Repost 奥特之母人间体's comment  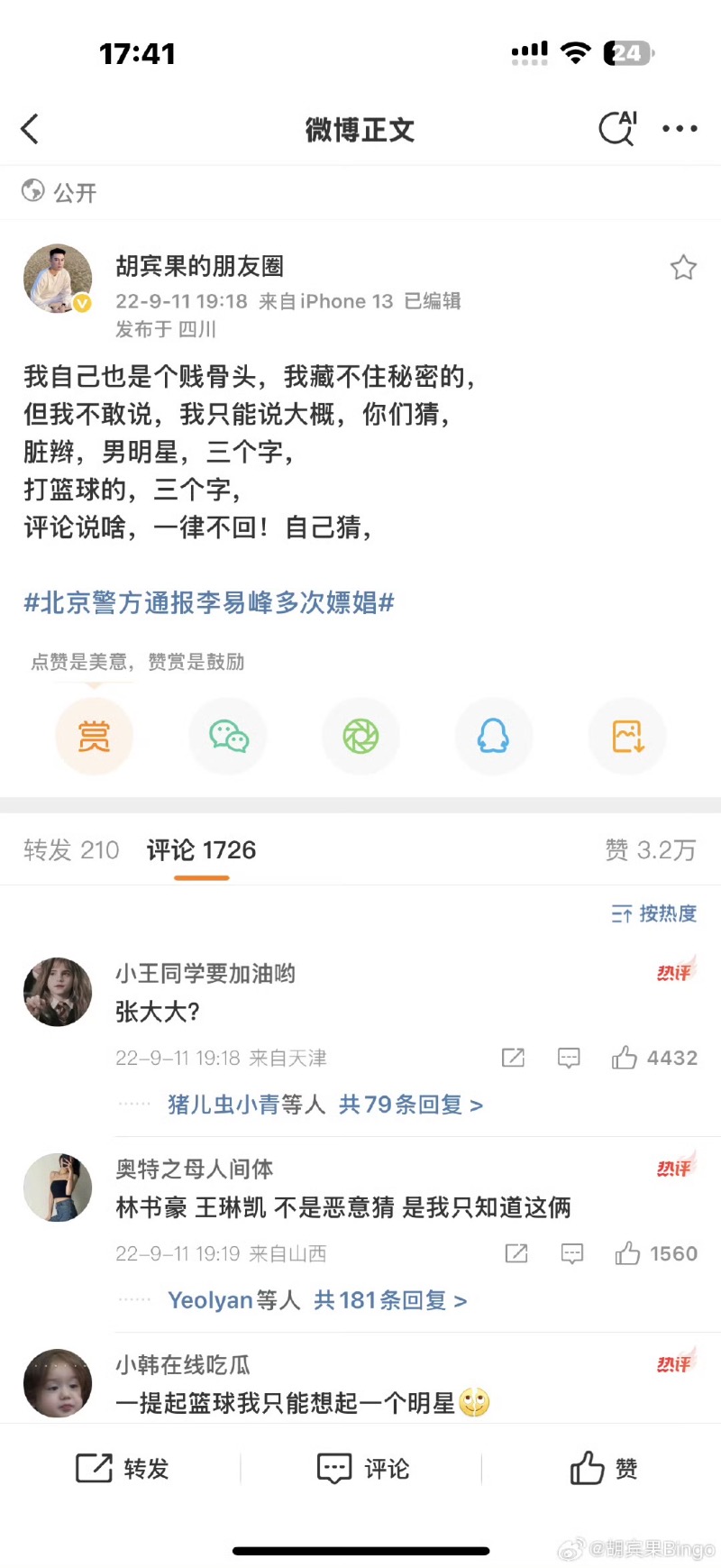(x=516, y=1253)
